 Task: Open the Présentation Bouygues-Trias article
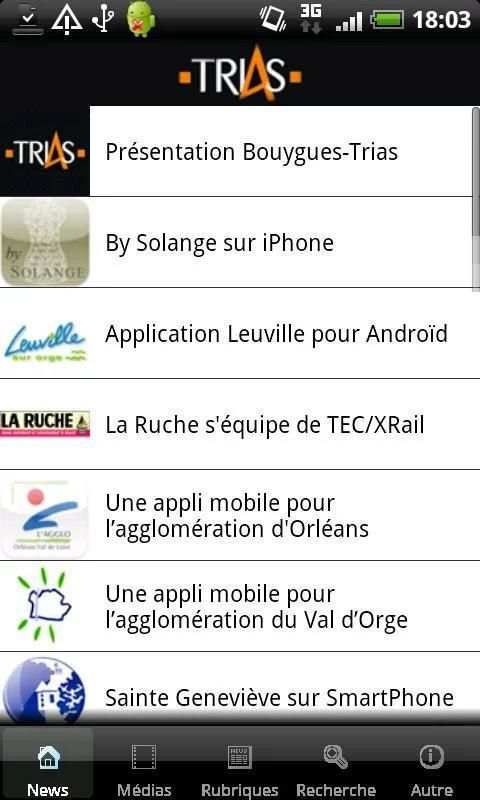pos(240,152)
